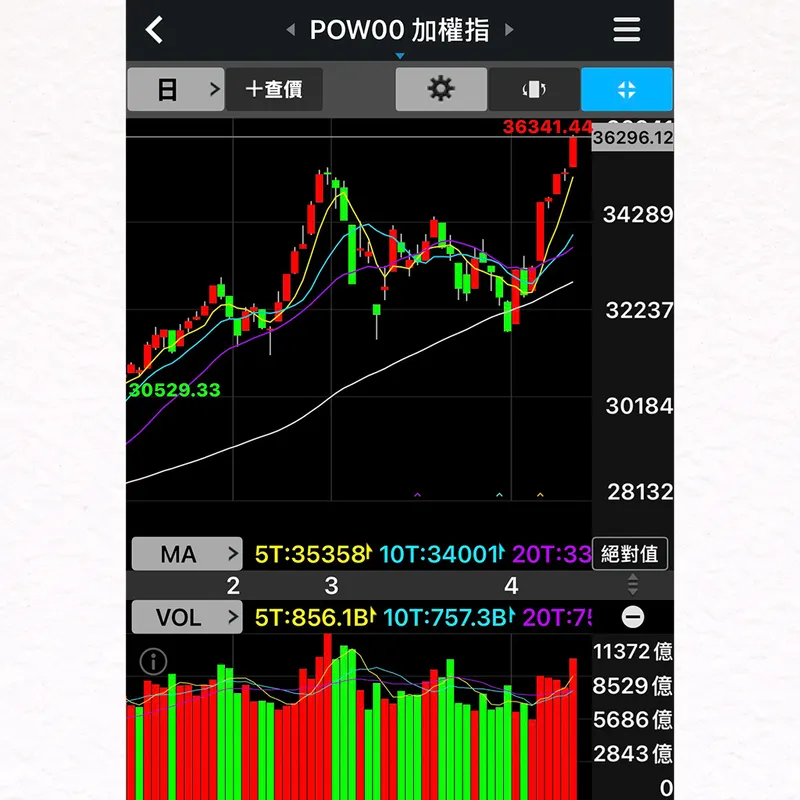
Task: Open the 日 period selector
Action: [x=176, y=90]
